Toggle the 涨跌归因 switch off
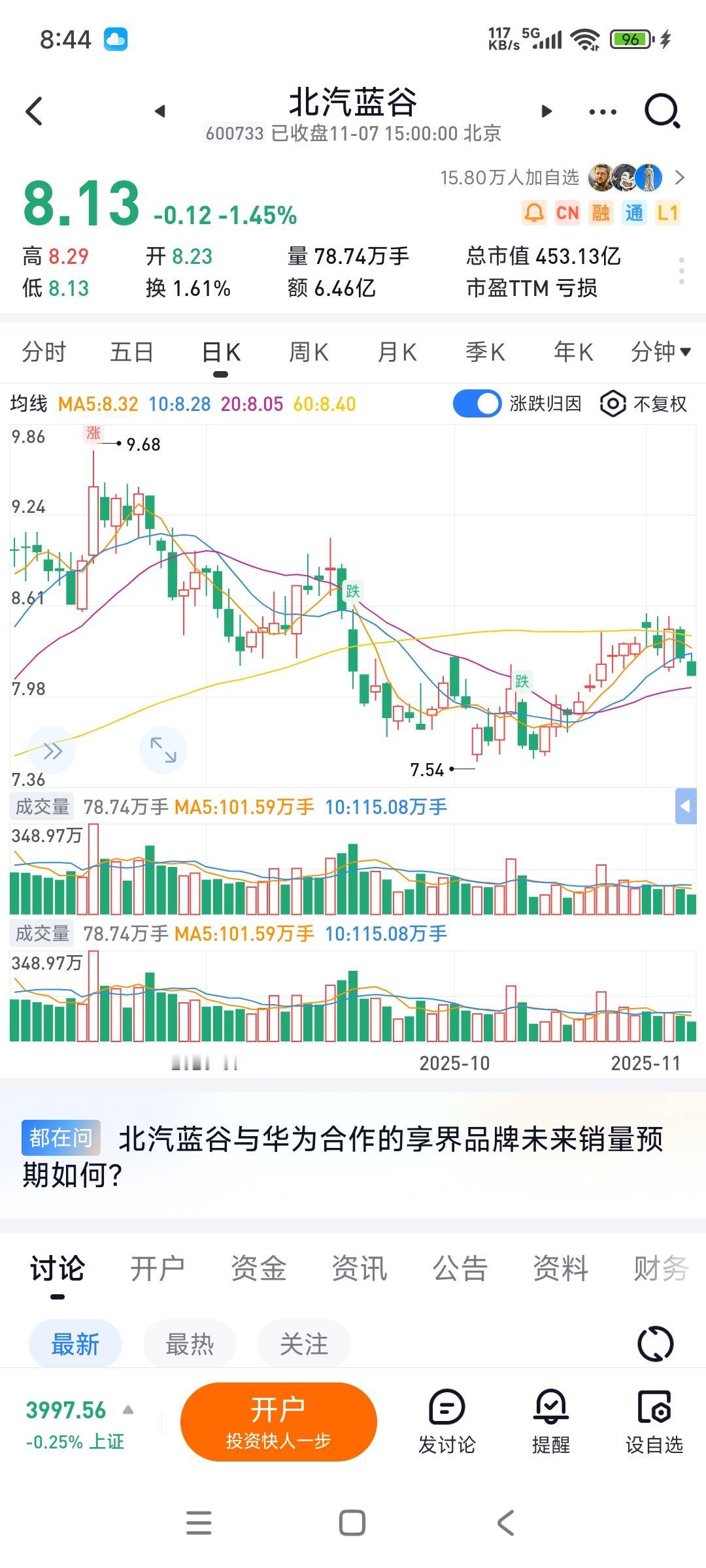 [x=477, y=404]
